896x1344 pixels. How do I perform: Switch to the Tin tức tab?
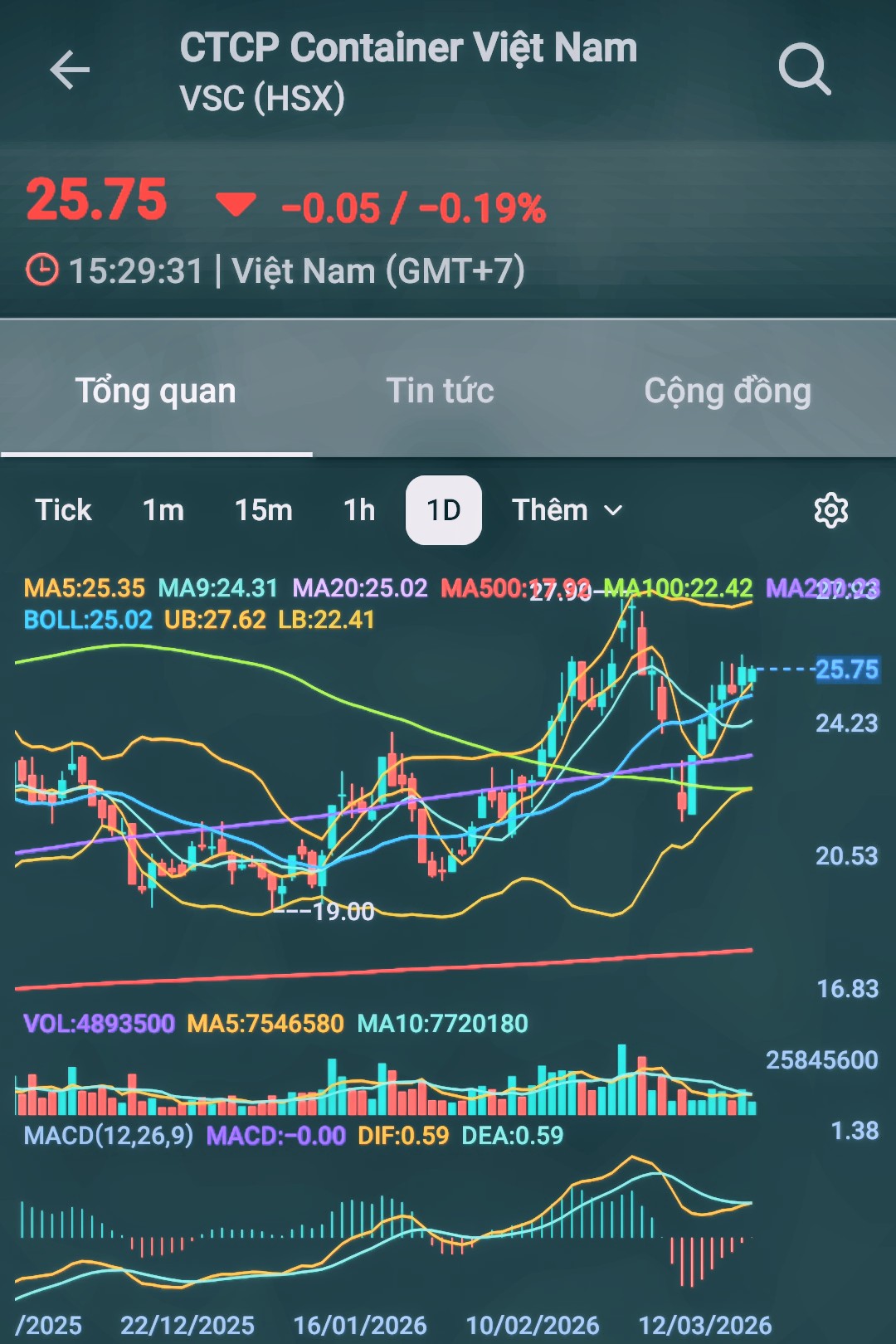440,391
